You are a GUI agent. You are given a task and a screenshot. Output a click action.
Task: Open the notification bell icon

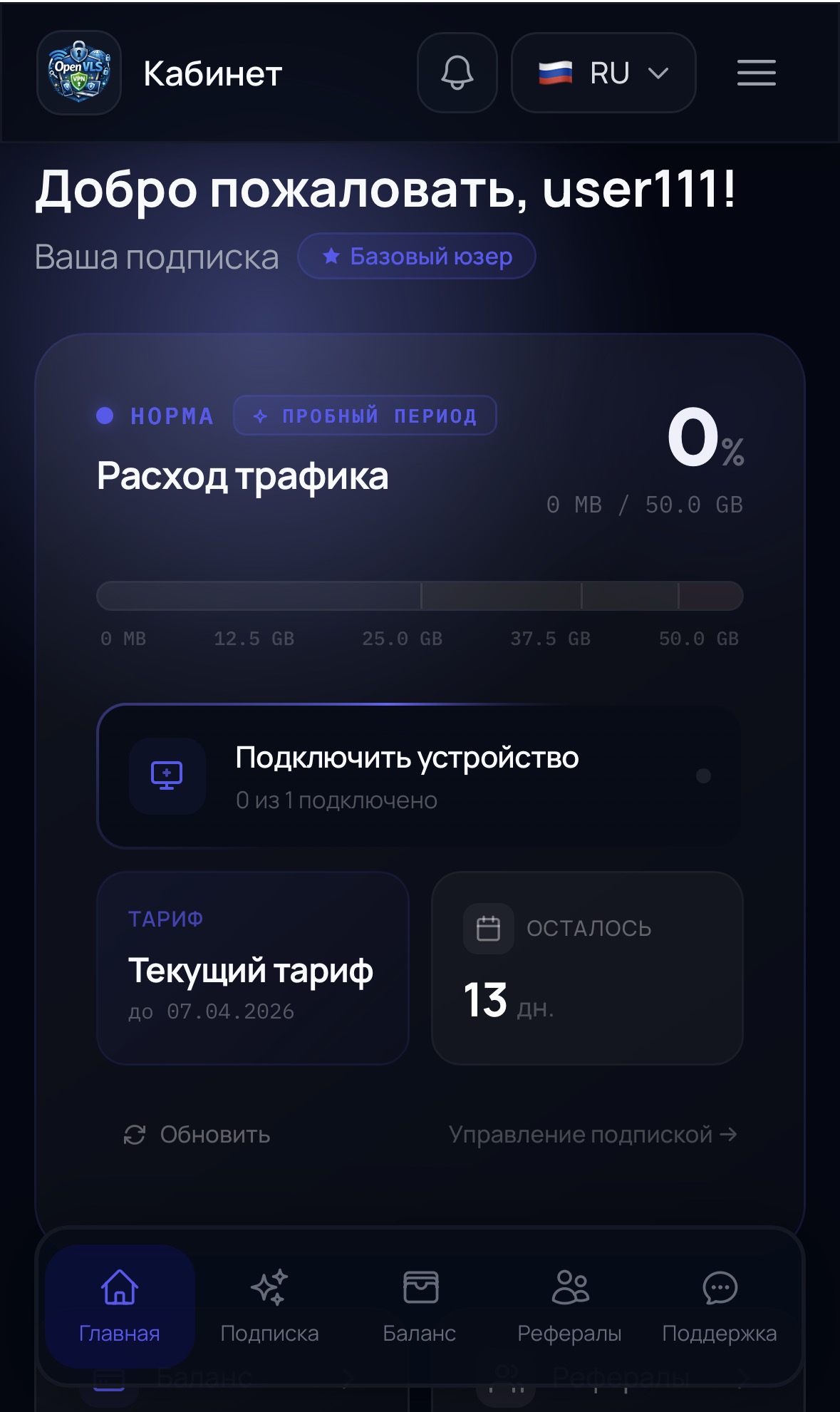click(x=457, y=73)
